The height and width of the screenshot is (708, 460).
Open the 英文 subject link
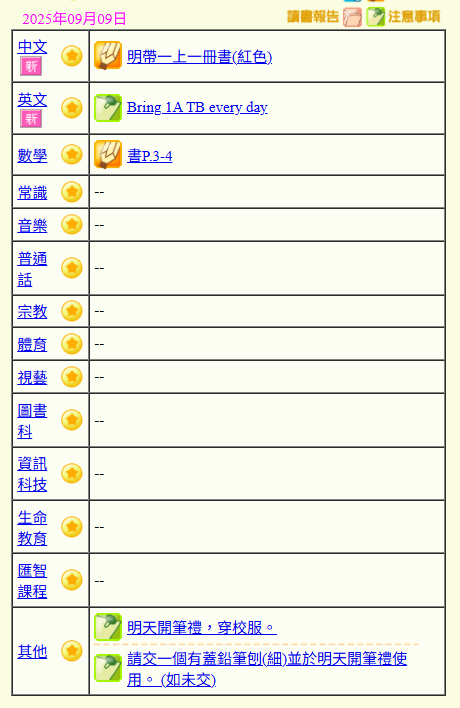(x=32, y=100)
